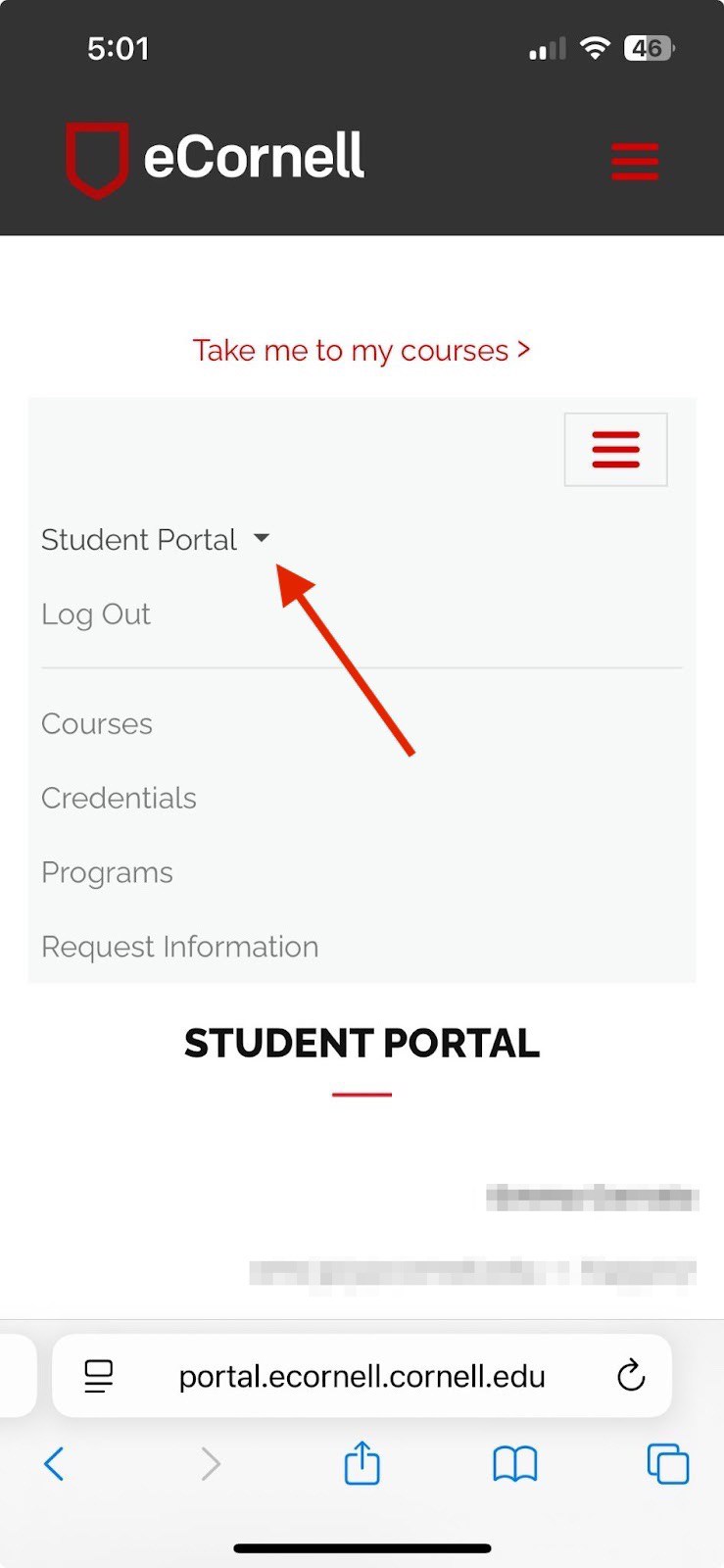
Task: Open the Courses menu item
Action: [97, 724]
